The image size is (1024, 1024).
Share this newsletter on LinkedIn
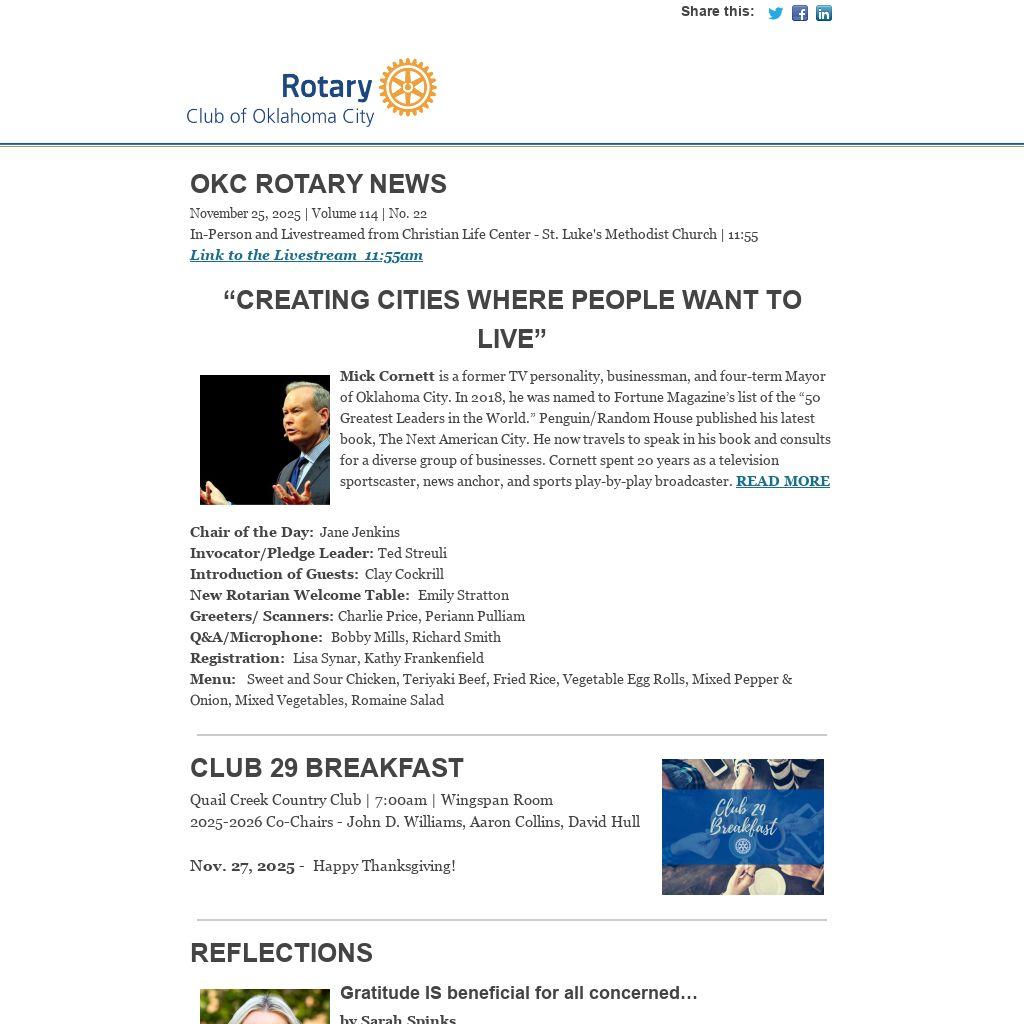tap(824, 13)
